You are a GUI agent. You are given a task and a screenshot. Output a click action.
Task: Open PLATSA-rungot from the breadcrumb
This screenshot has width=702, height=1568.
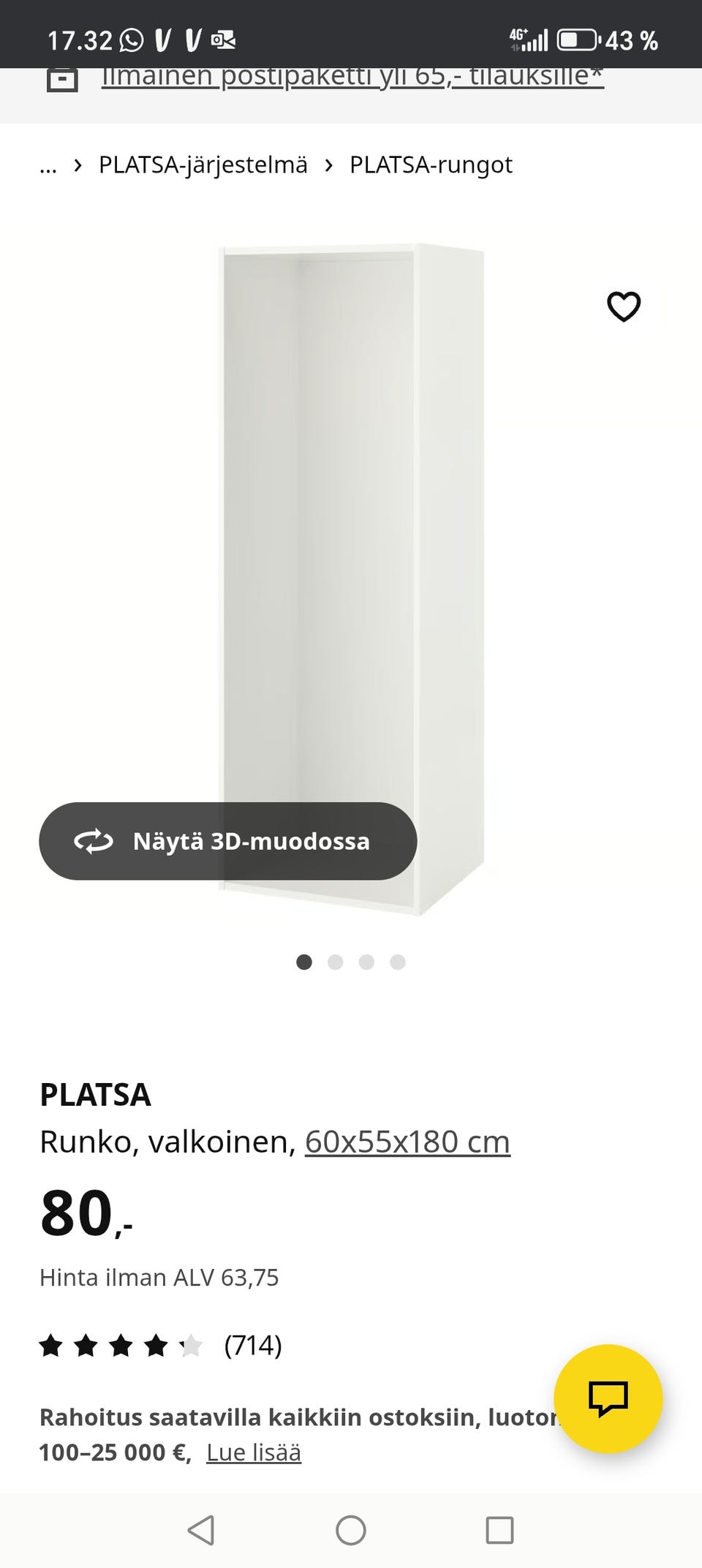tap(430, 165)
